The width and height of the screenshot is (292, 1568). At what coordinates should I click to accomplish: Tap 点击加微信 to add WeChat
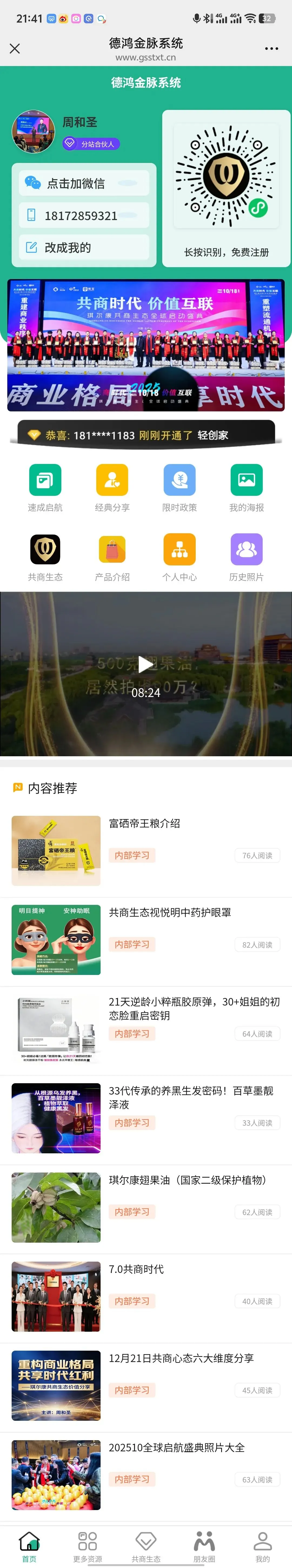[x=84, y=183]
